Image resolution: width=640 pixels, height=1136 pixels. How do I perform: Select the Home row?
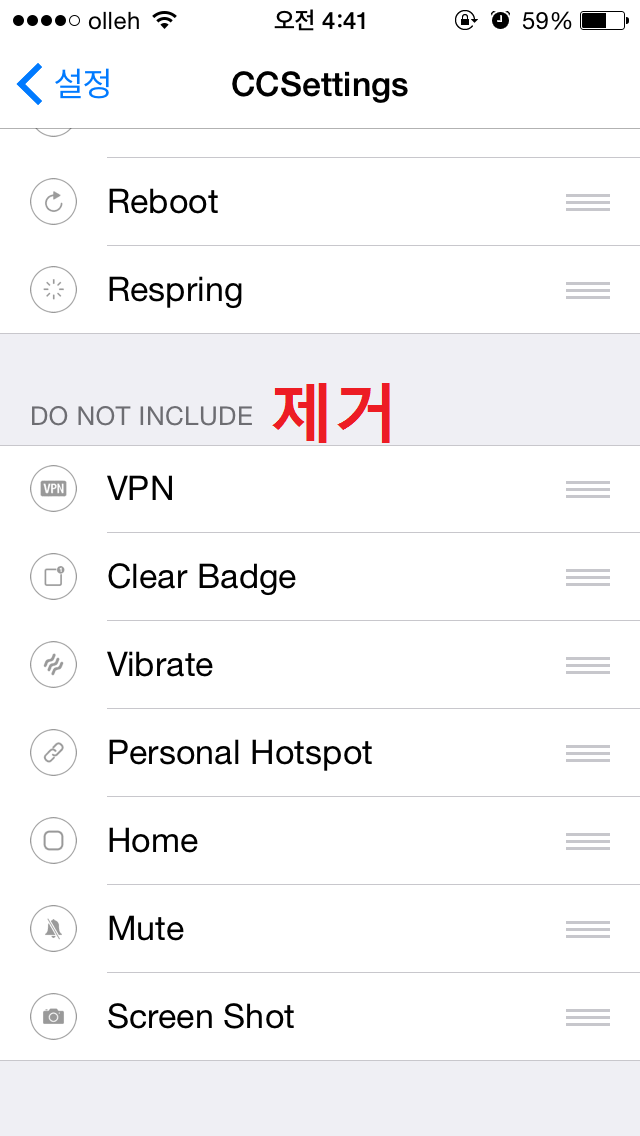[320, 840]
